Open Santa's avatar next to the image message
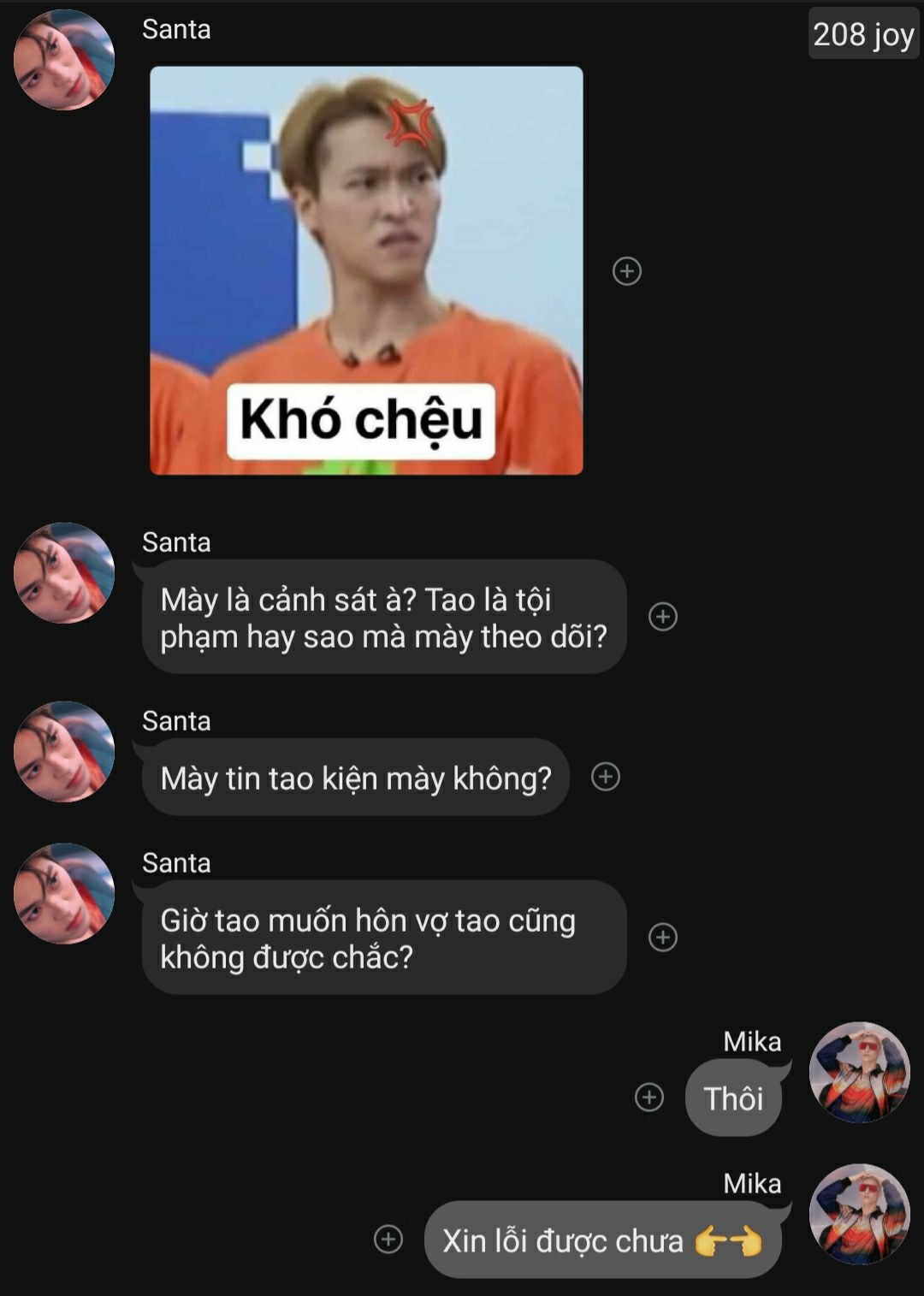Screen dimensions: 924x1296 pyautogui.click(x=64, y=60)
